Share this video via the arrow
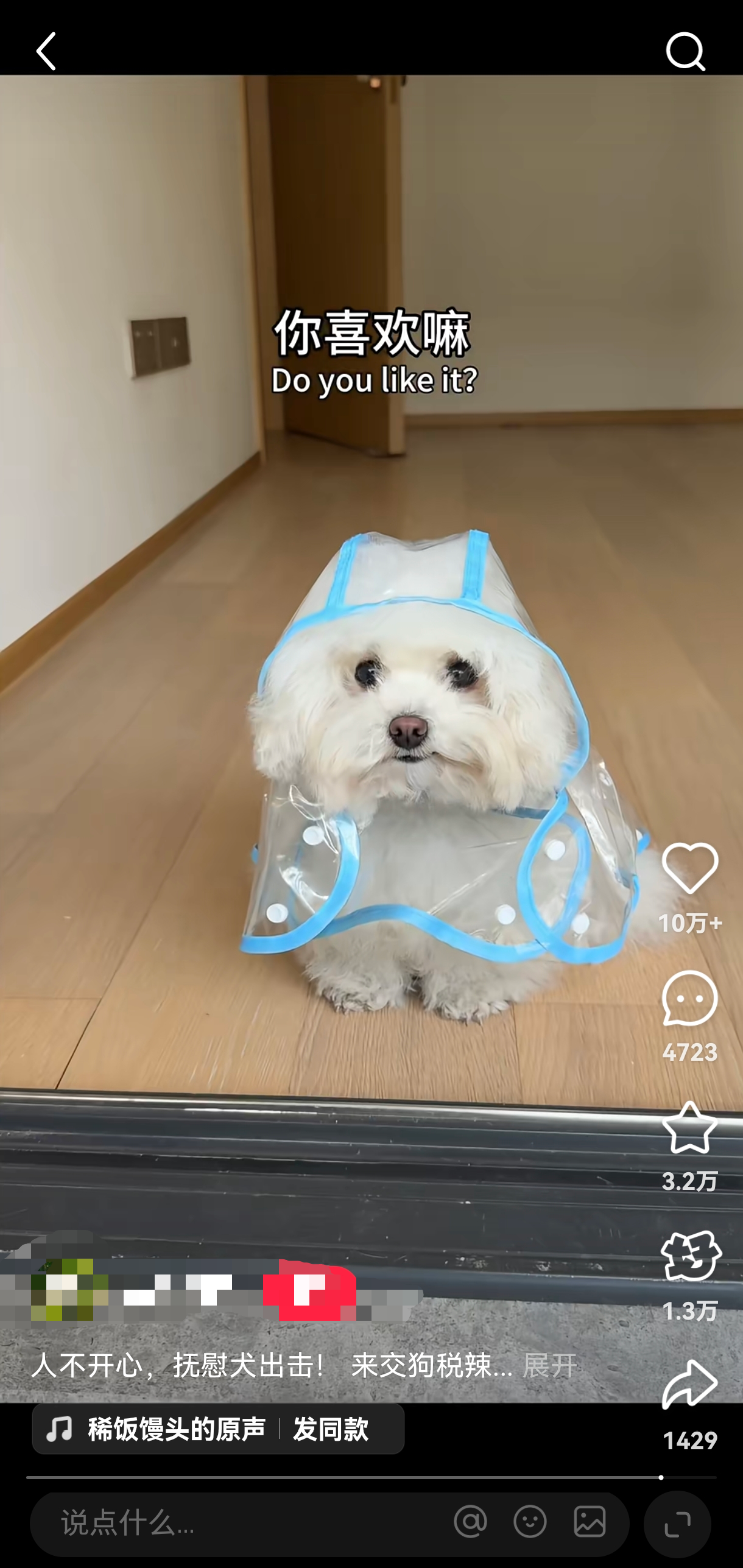This screenshot has height=1568, width=743. [689, 1385]
